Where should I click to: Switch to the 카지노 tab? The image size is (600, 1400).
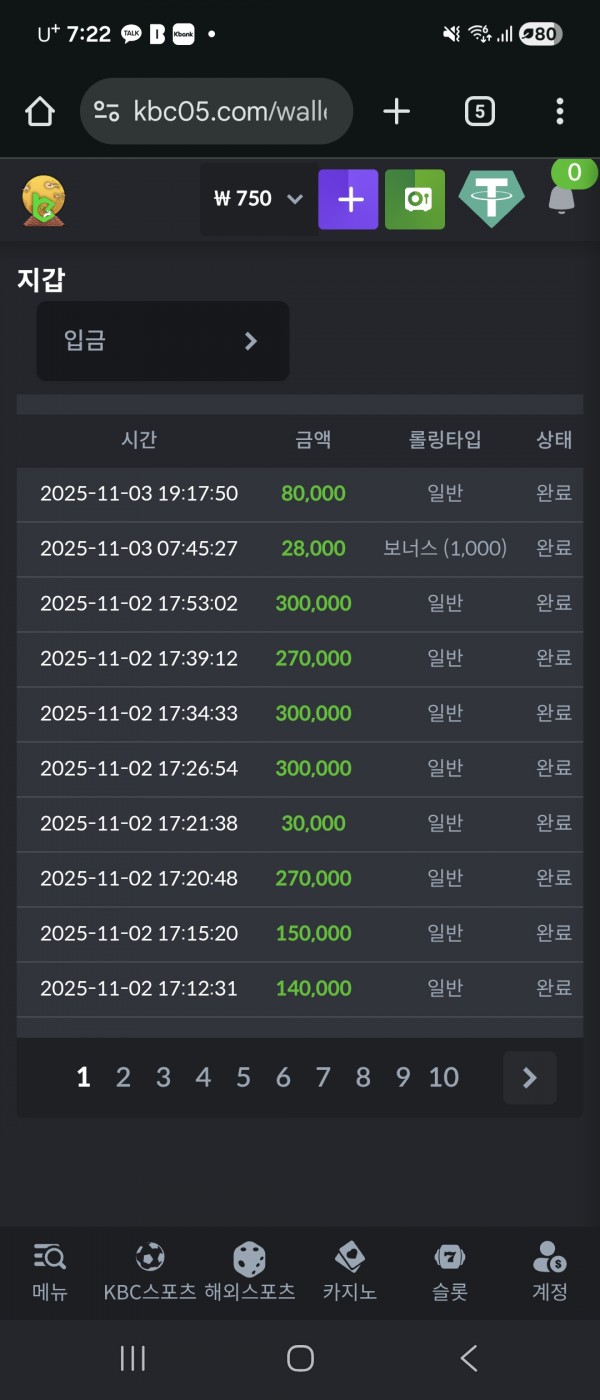(x=349, y=1272)
